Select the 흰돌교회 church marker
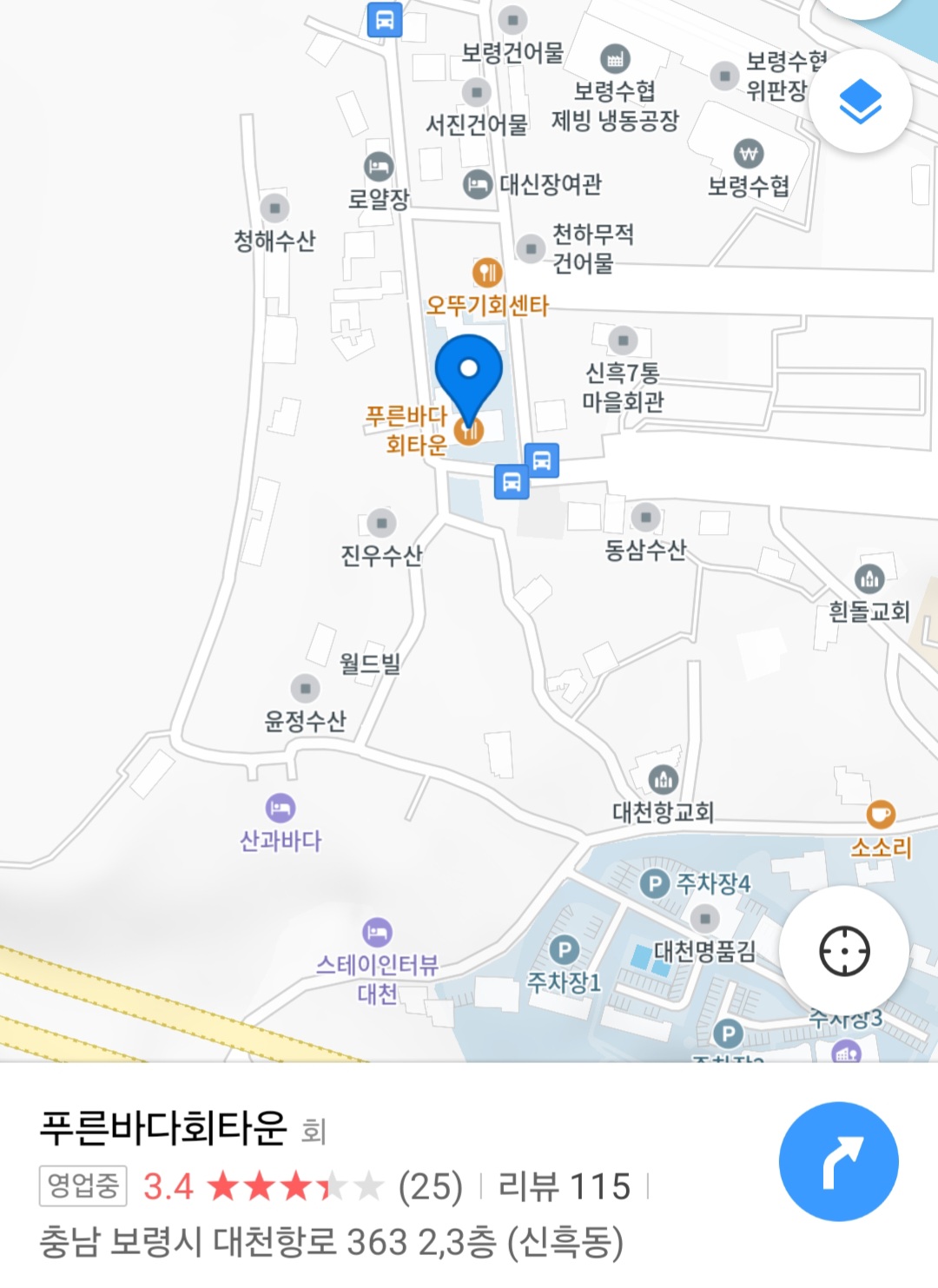 point(869,578)
